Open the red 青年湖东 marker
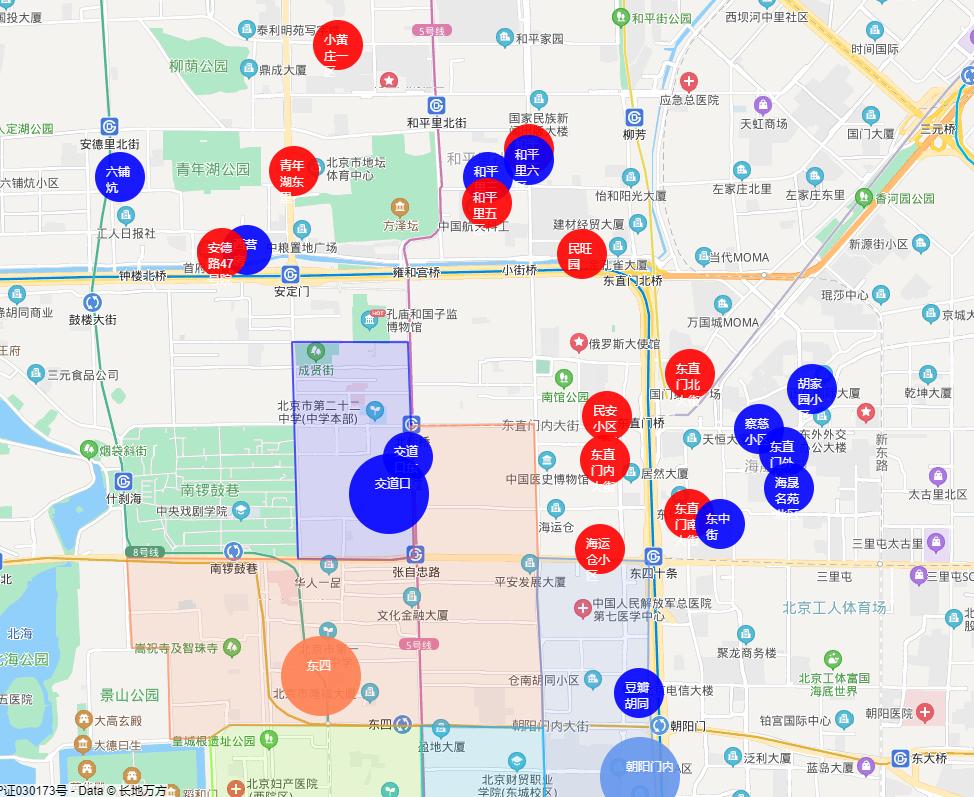The height and width of the screenshot is (797, 974). click(x=293, y=171)
